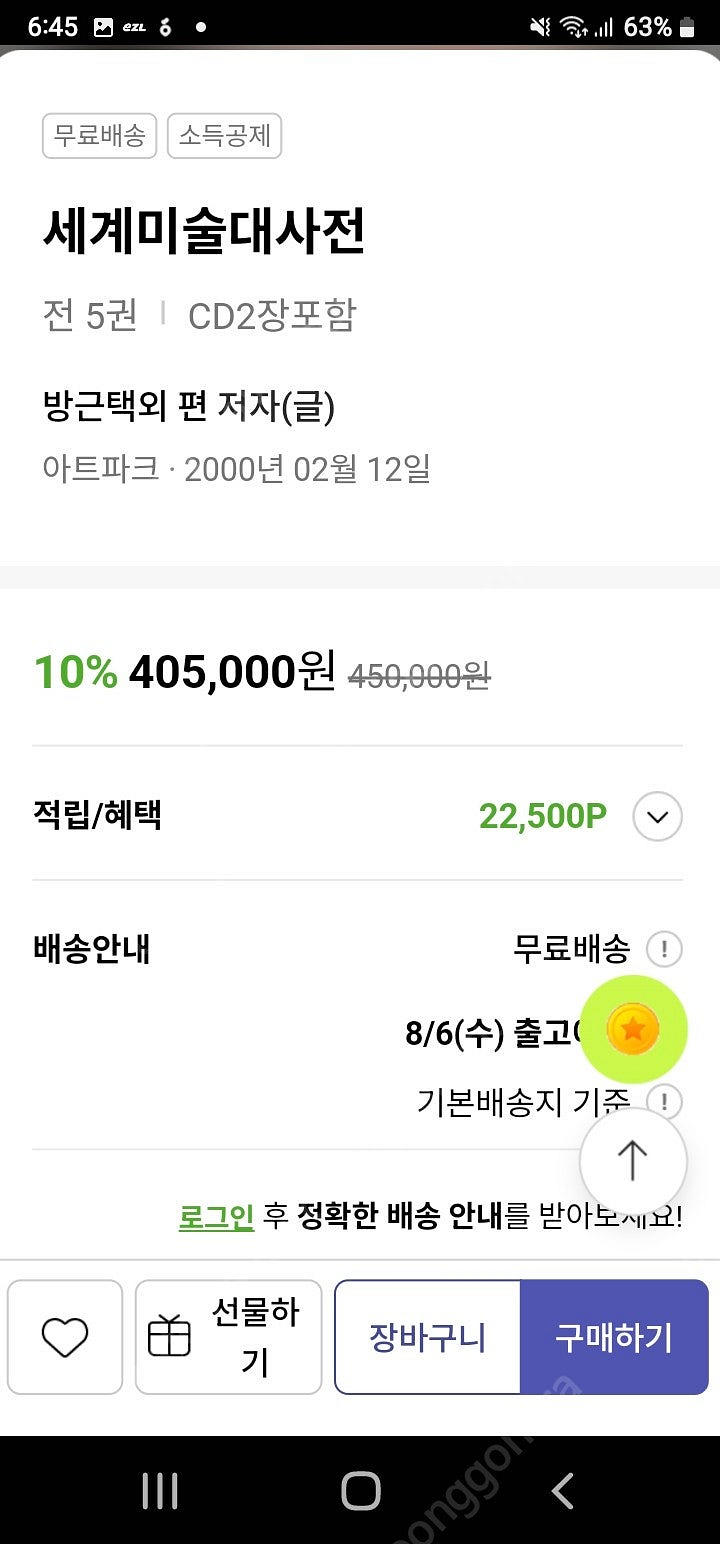
Task: Go back with the system back button
Action: click(x=562, y=1491)
